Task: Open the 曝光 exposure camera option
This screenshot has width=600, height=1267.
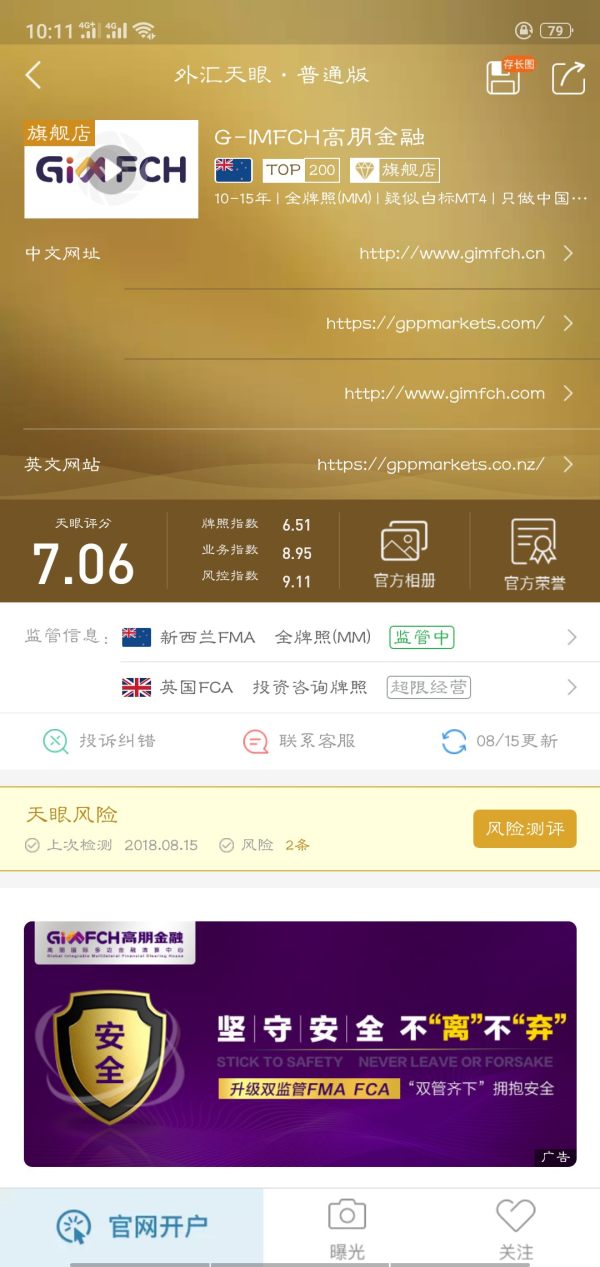Action: [347, 1227]
